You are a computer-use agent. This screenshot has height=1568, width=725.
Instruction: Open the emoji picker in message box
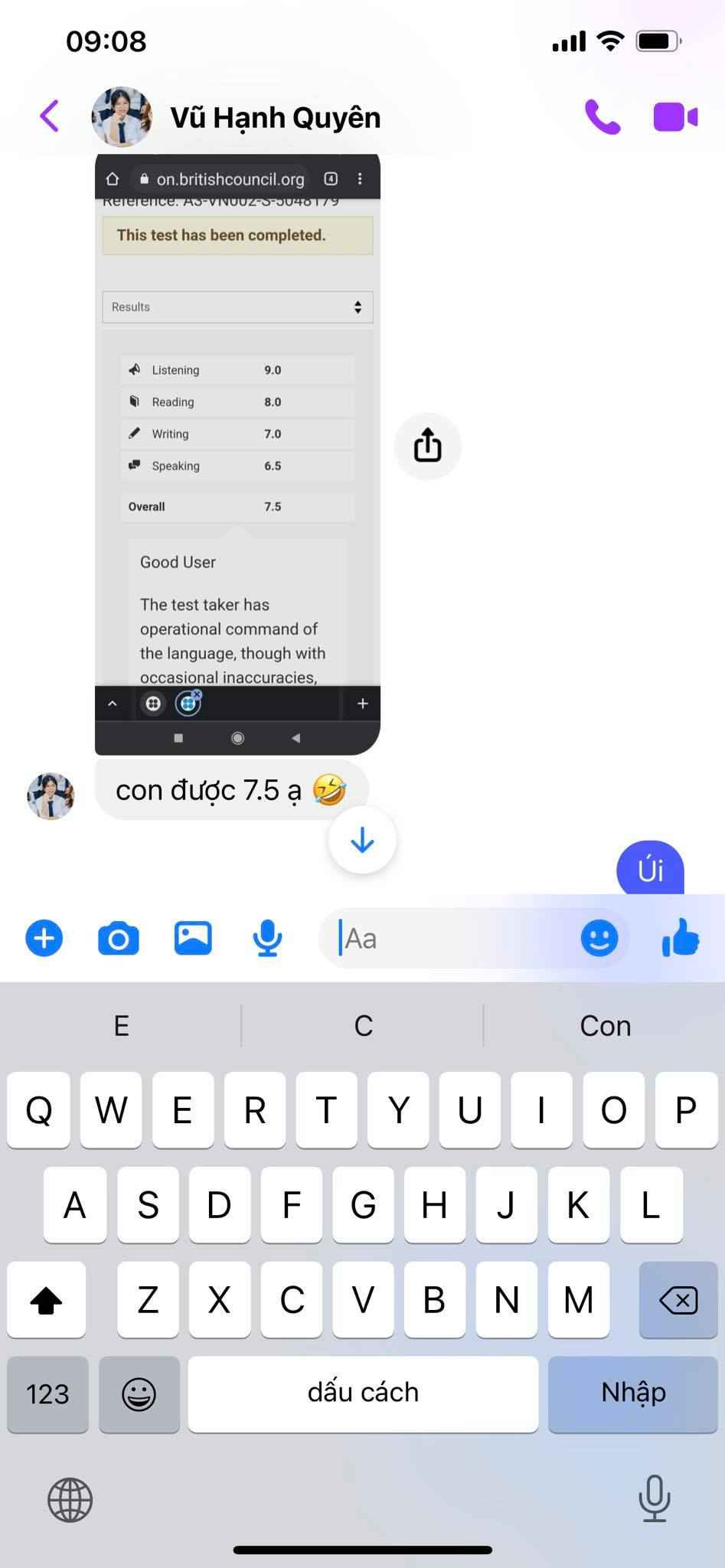click(599, 938)
